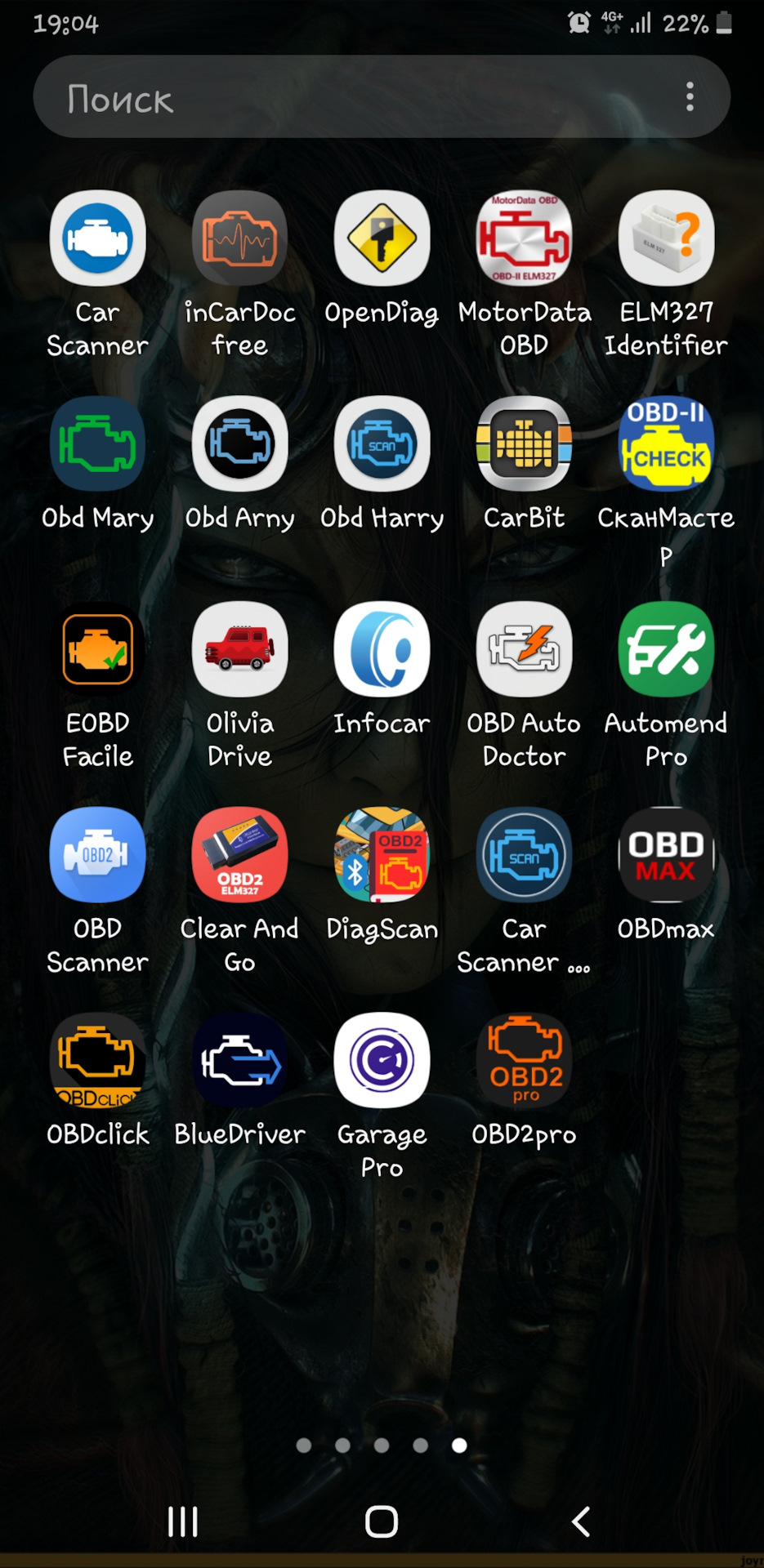Launch Olivia Drive

click(x=239, y=650)
